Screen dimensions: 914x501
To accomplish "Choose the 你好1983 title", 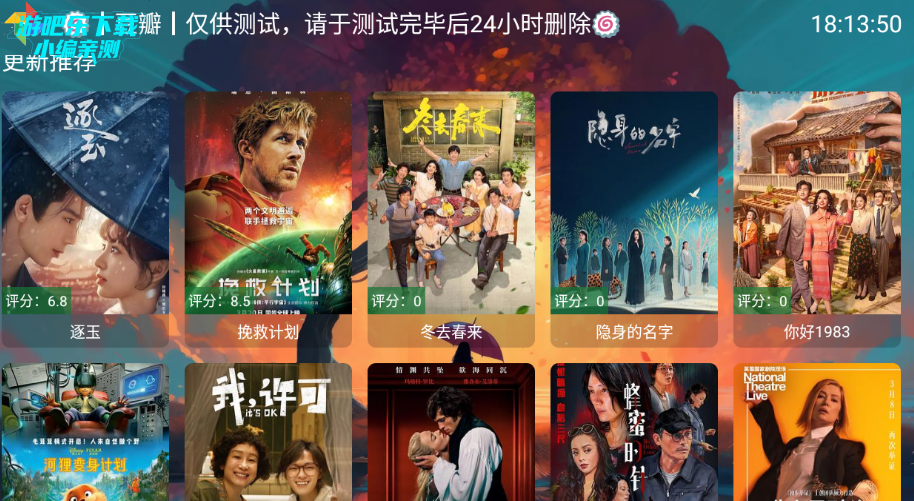I will tap(817, 331).
